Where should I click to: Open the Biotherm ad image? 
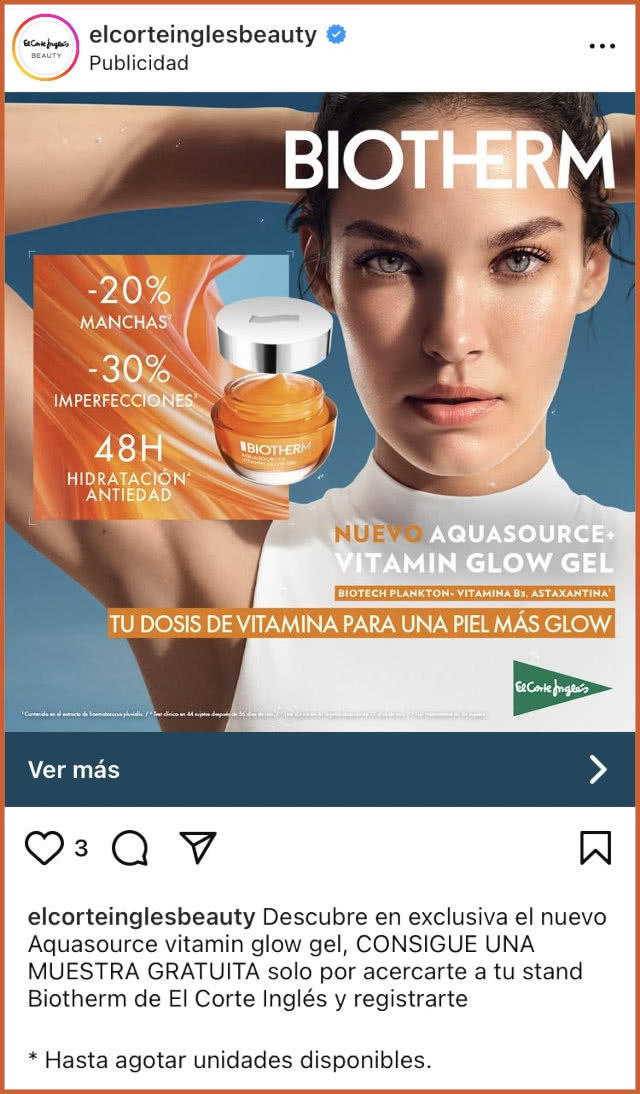click(x=320, y=410)
